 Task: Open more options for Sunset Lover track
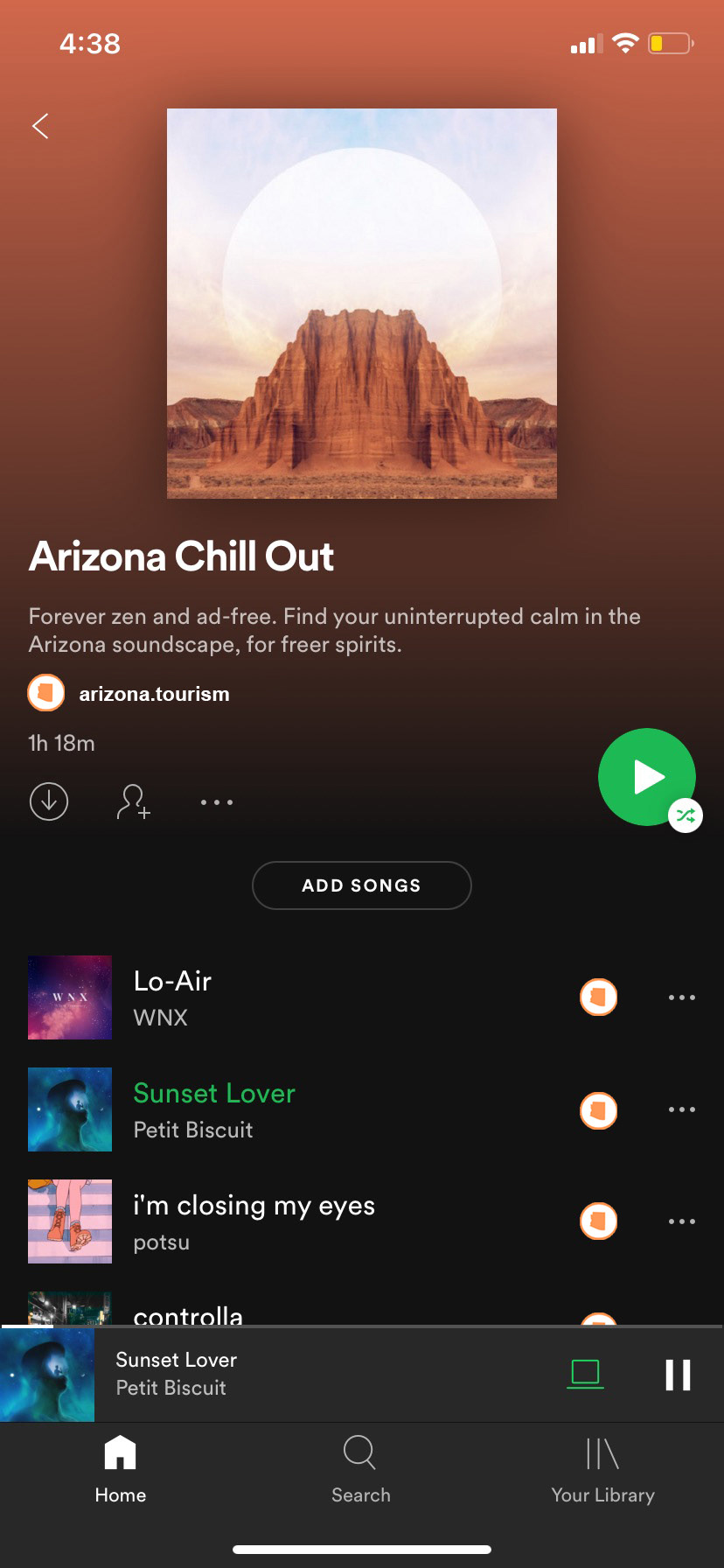682,1109
